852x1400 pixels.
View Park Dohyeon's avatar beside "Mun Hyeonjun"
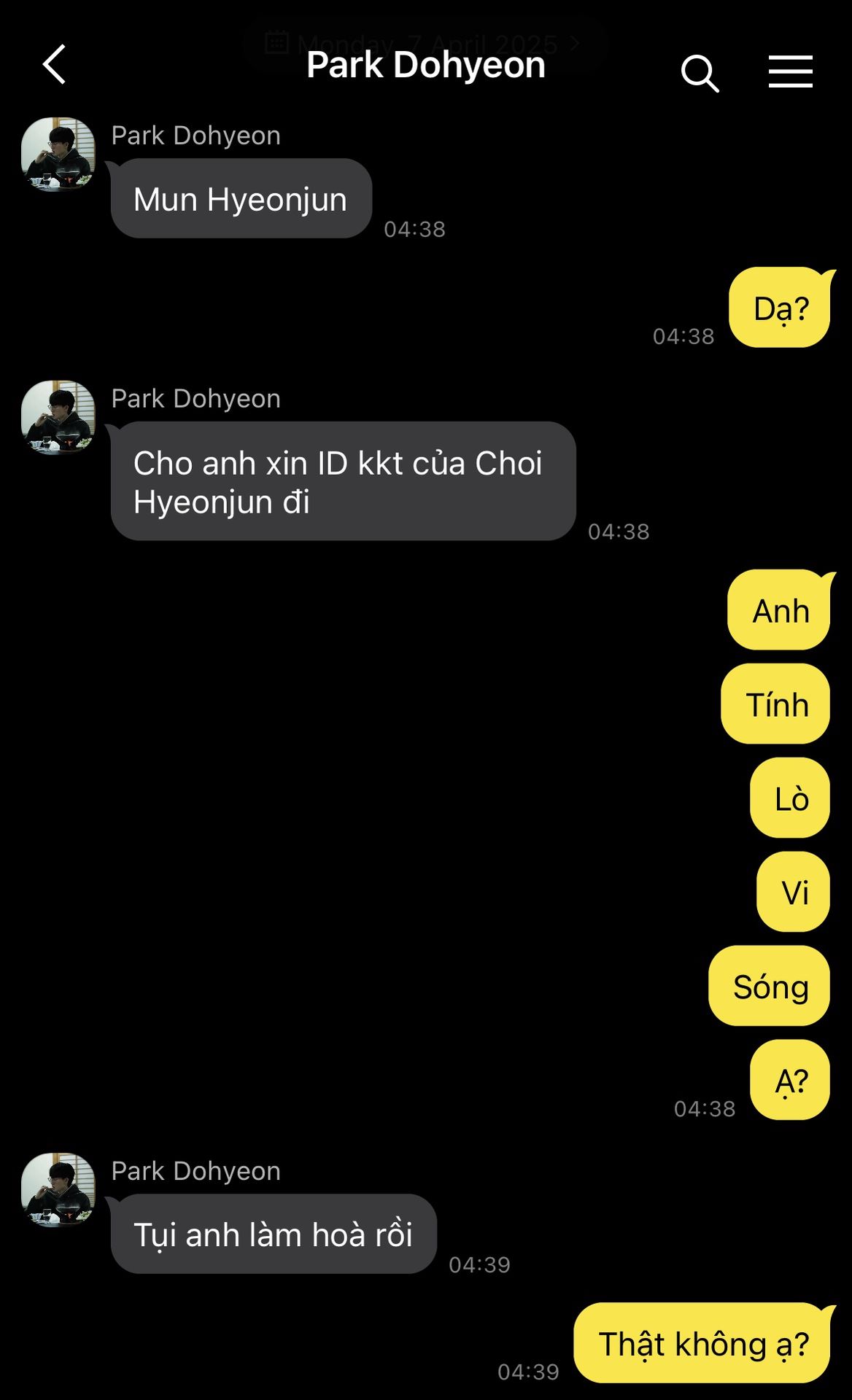point(58,154)
